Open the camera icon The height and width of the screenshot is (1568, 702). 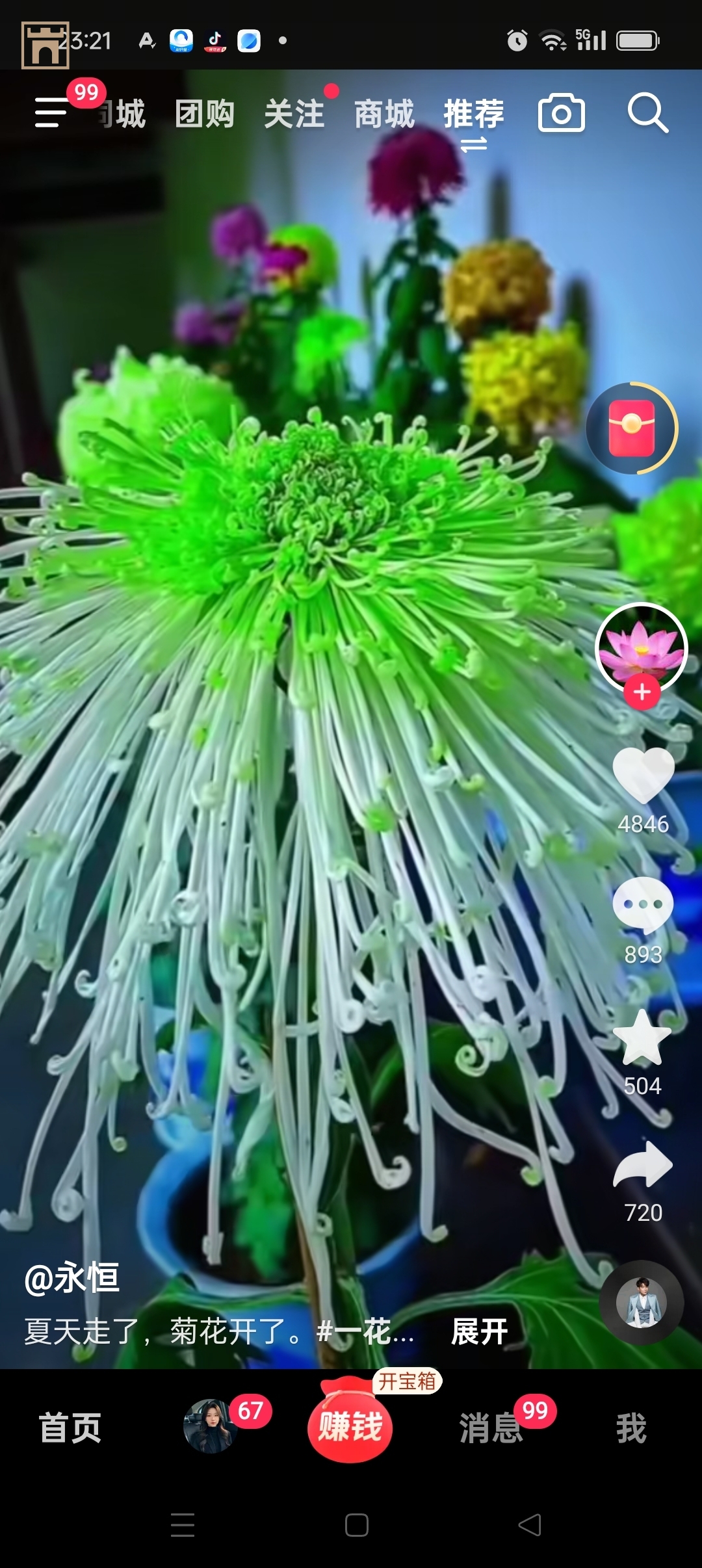562,114
